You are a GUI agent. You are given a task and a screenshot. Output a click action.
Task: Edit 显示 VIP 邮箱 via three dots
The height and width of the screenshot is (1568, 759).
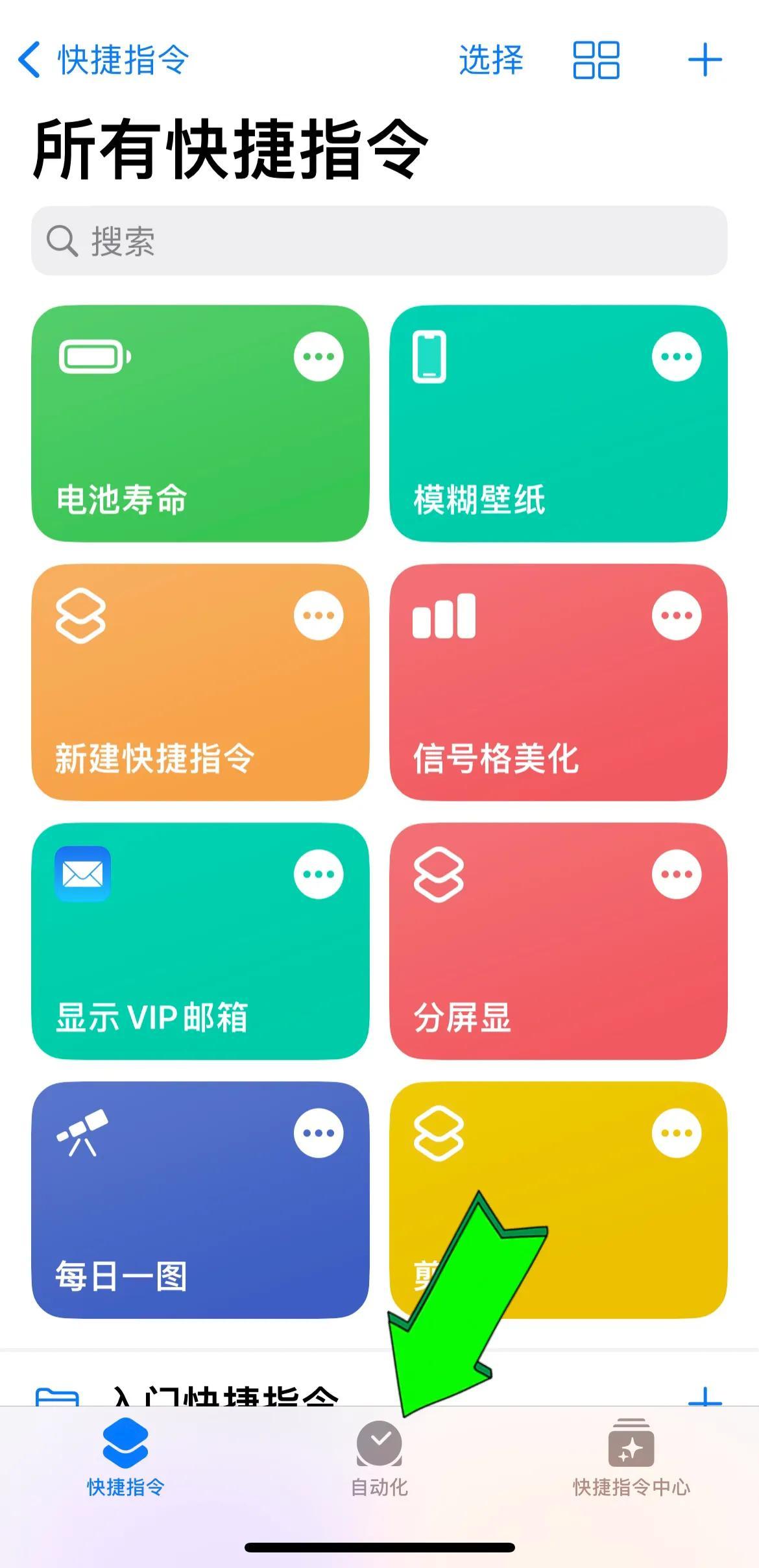pyautogui.click(x=318, y=874)
